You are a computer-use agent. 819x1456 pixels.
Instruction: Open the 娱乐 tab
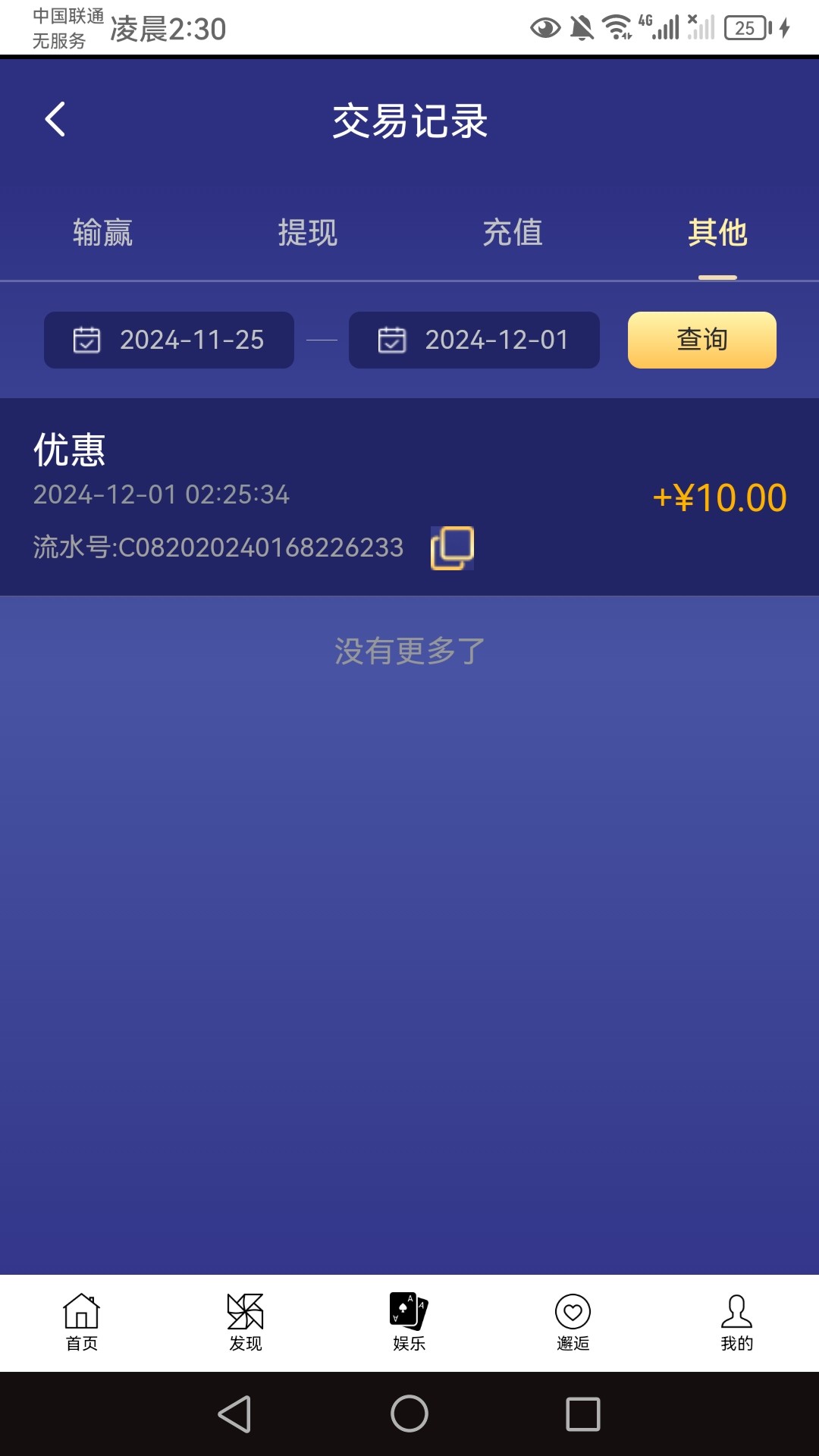409,1323
